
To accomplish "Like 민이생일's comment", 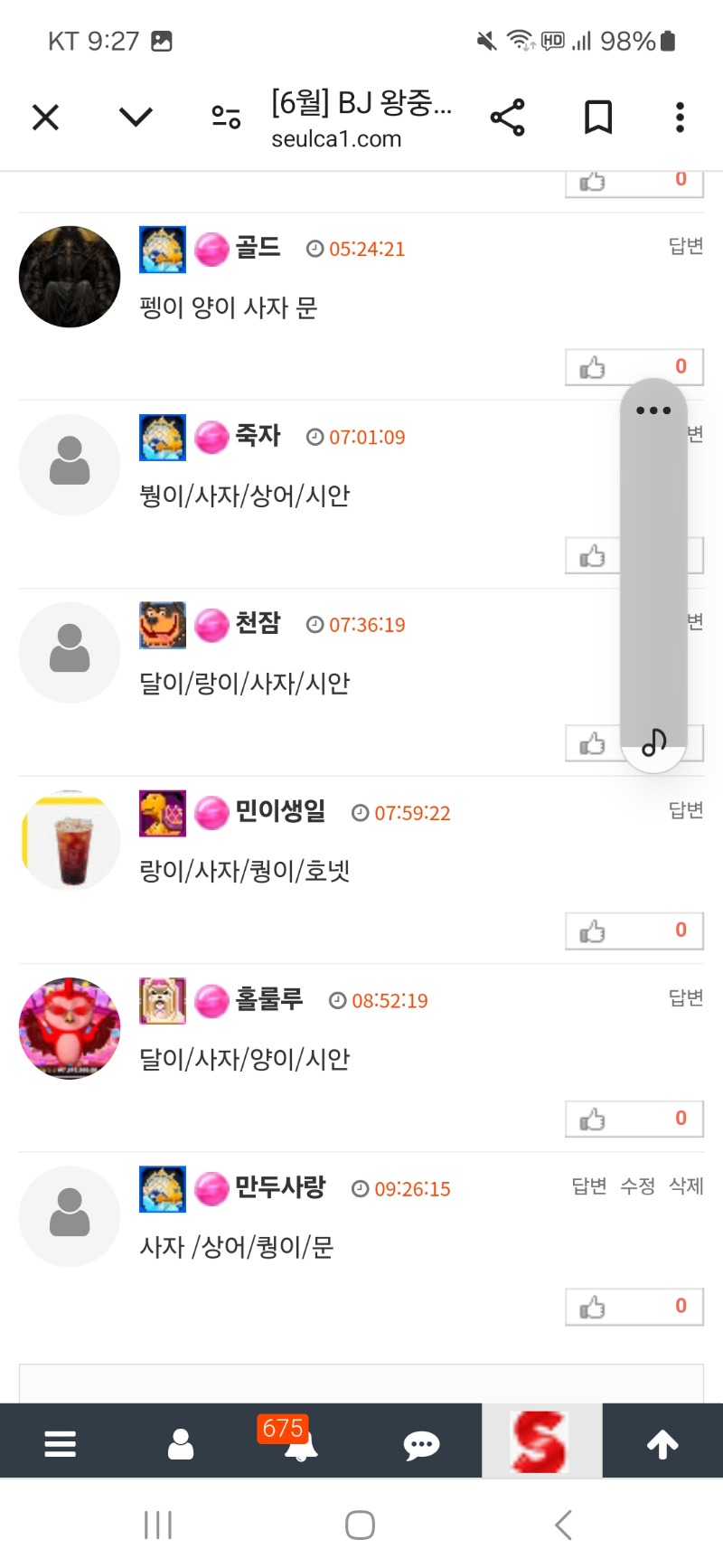I will pyautogui.click(x=593, y=931).
